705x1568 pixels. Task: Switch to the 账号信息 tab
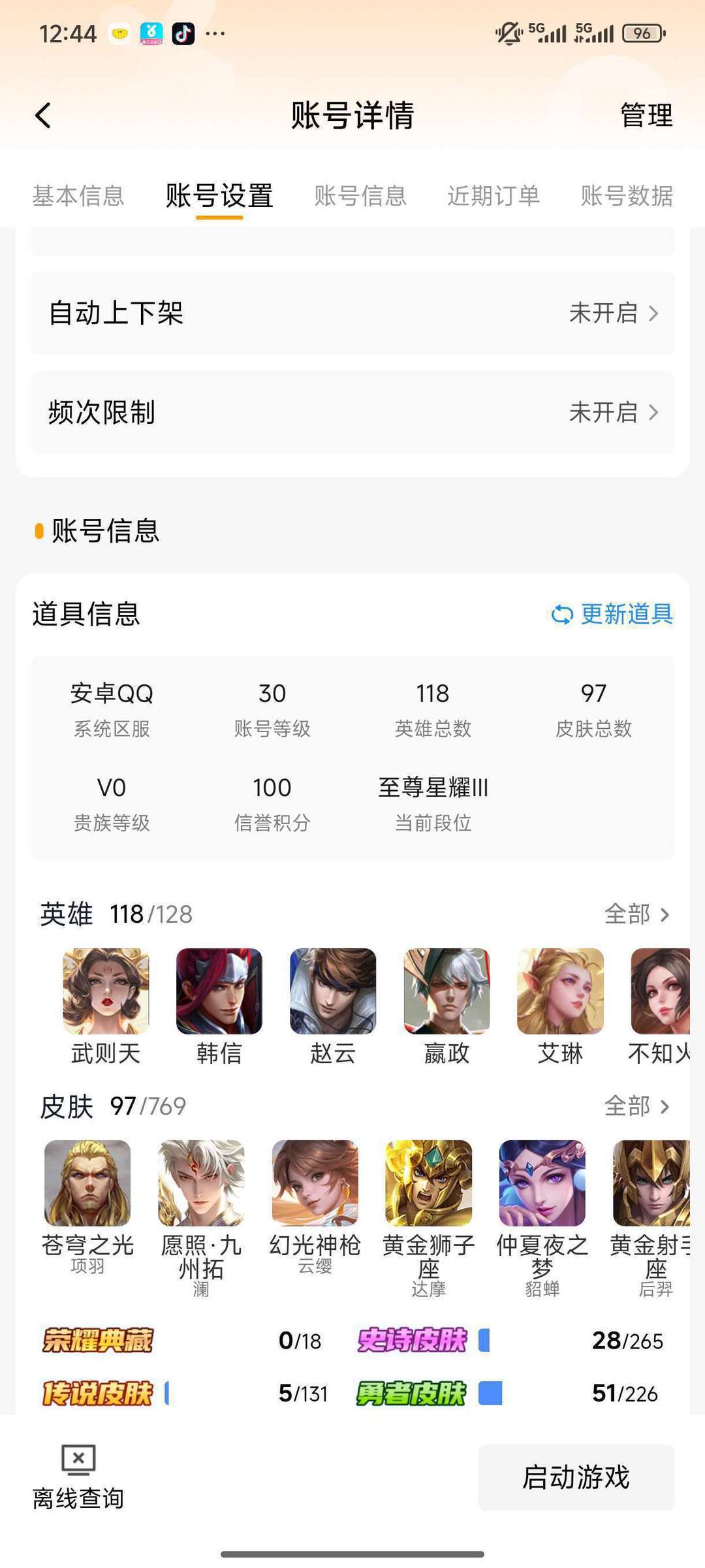tap(360, 195)
